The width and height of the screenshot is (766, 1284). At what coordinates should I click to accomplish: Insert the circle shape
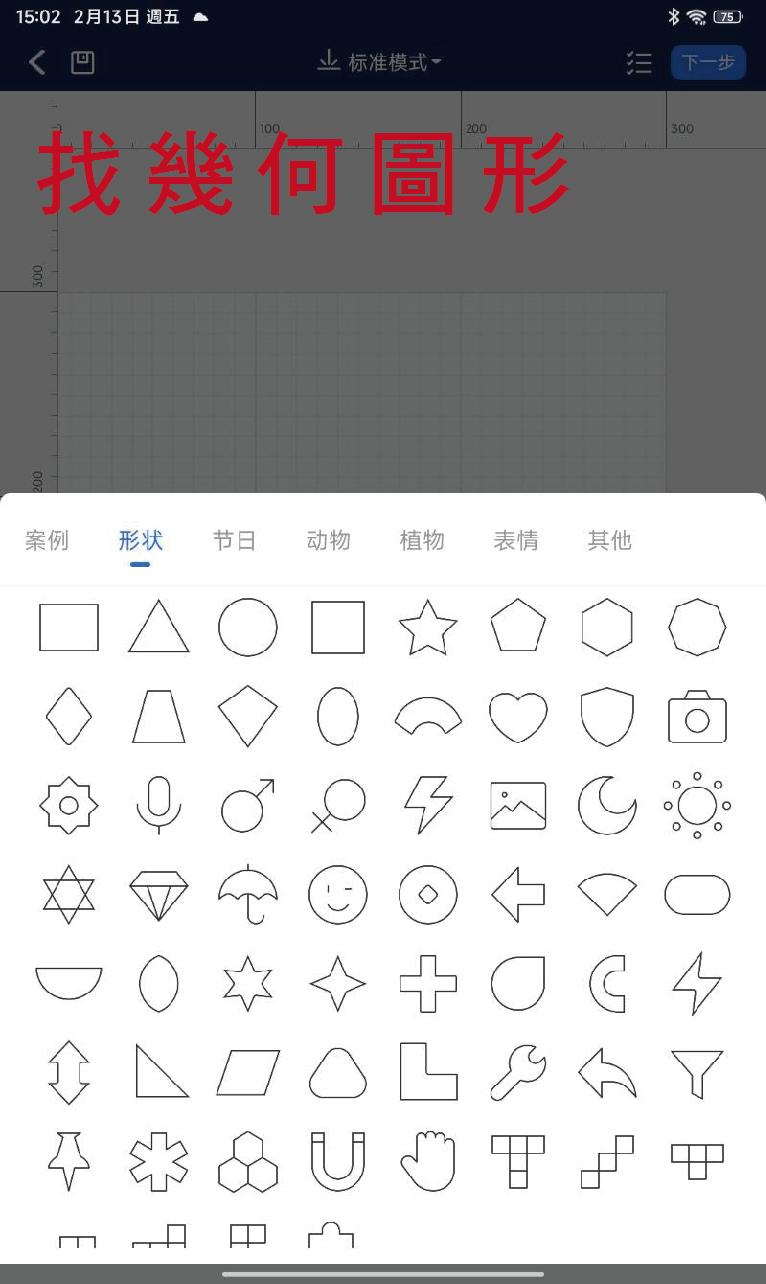click(247, 628)
